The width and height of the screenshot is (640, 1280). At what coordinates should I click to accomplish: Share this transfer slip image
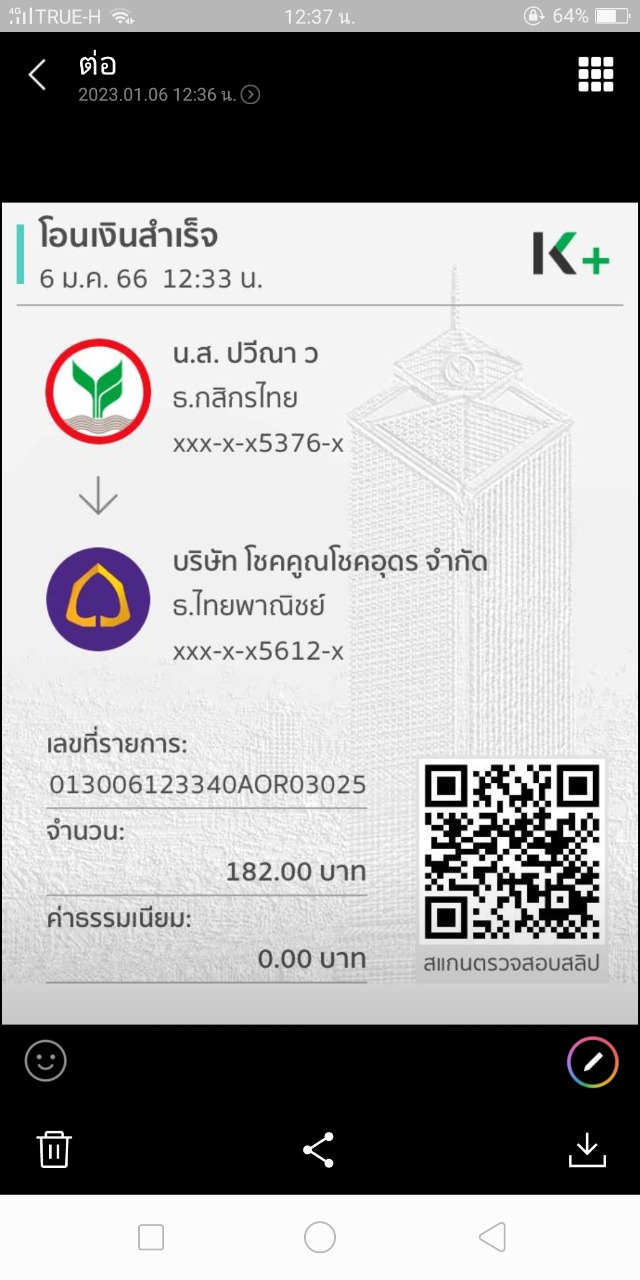tap(319, 1150)
